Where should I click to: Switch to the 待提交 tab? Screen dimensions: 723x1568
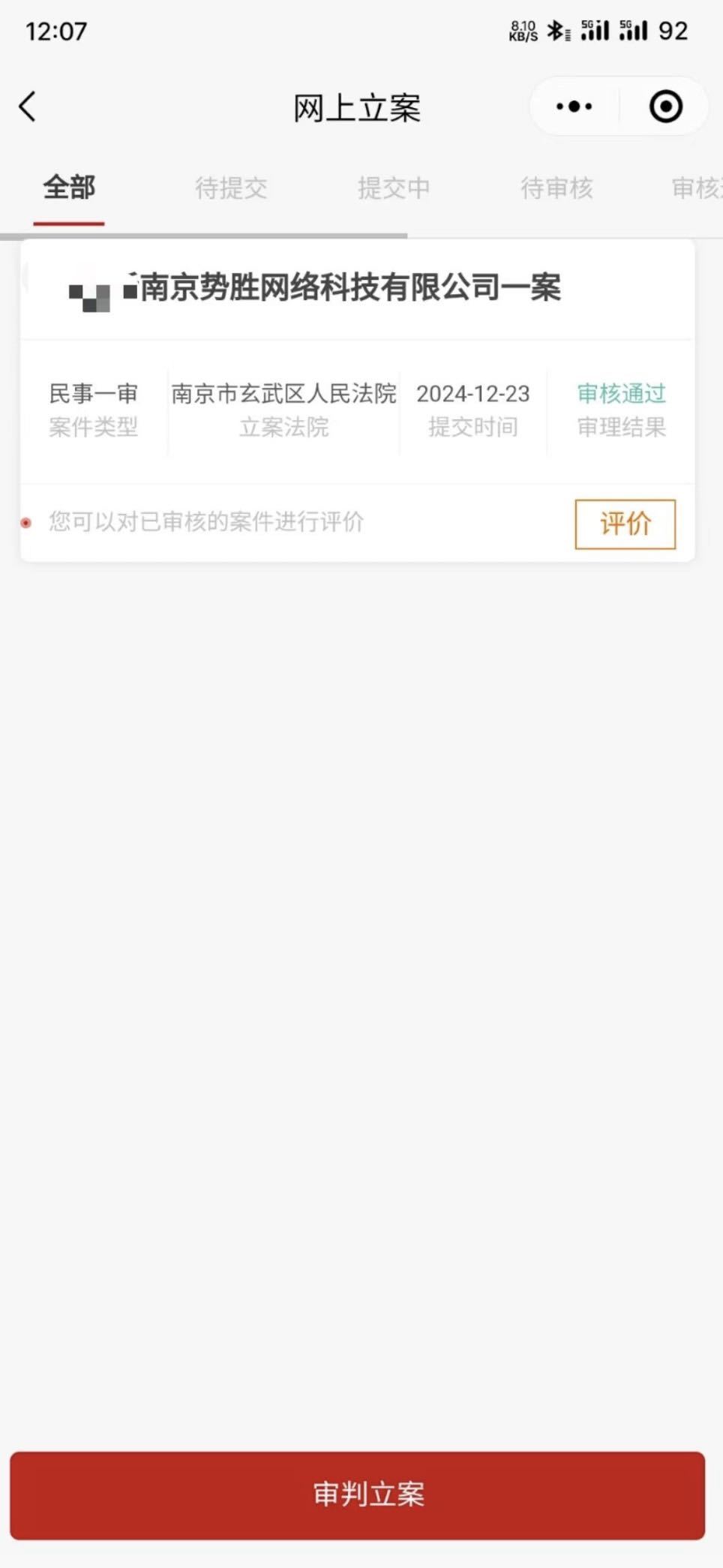(x=231, y=188)
